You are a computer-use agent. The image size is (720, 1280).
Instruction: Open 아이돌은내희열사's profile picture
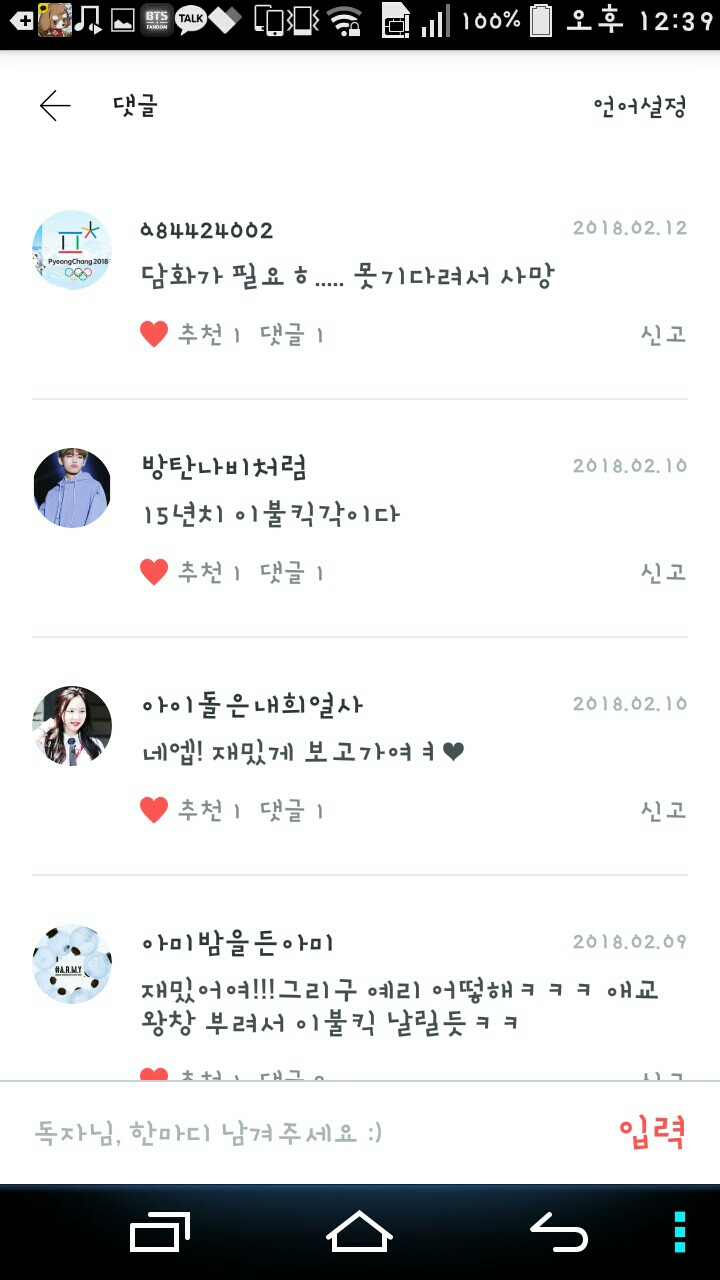coord(72,726)
